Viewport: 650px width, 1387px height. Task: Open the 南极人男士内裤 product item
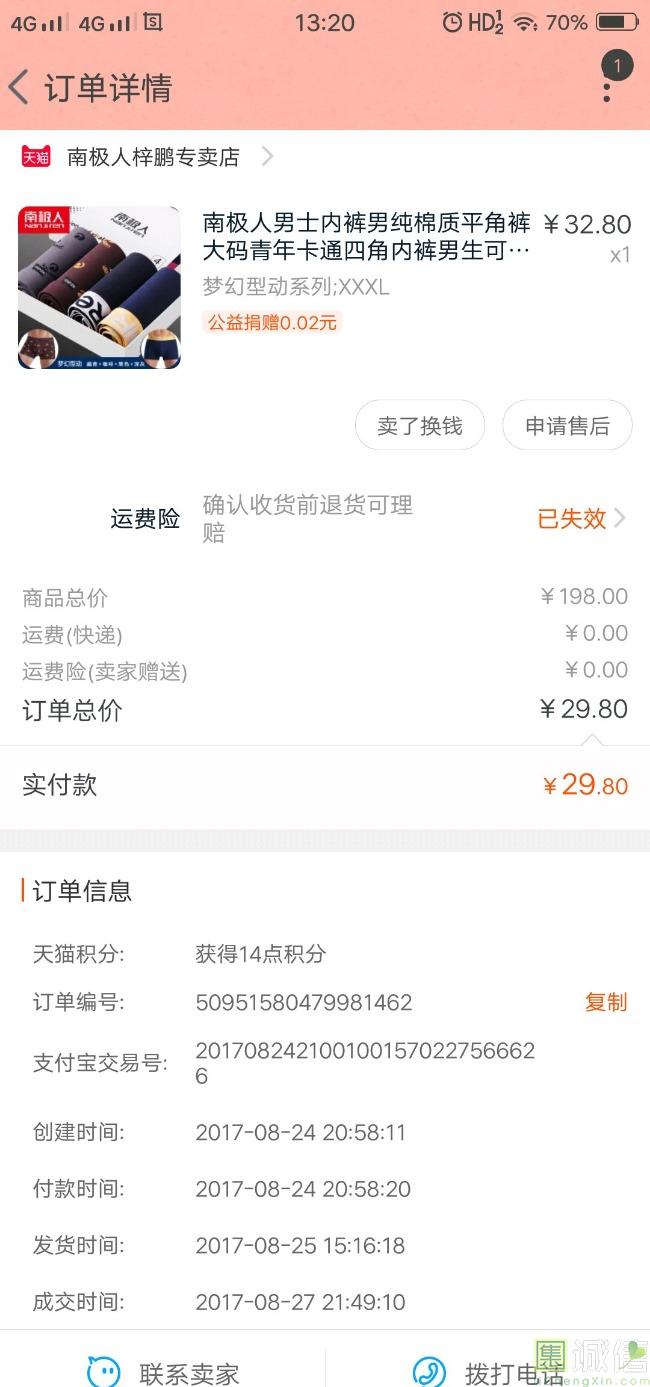pyautogui.click(x=325, y=288)
